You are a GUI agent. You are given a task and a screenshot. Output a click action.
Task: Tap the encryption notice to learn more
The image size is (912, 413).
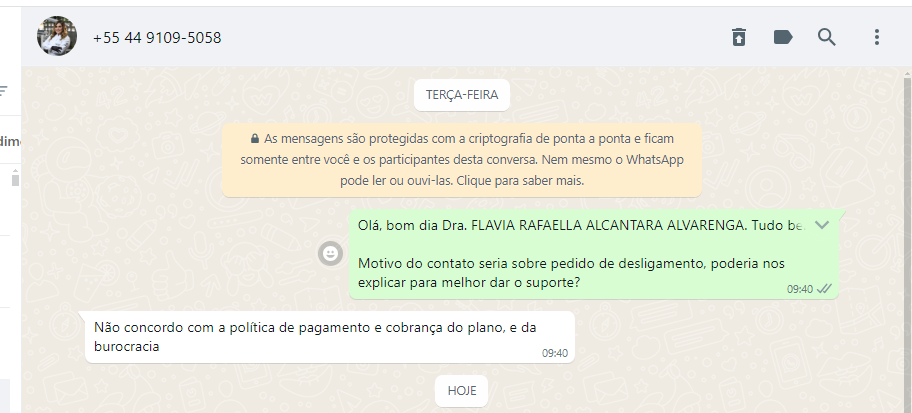(x=463, y=160)
